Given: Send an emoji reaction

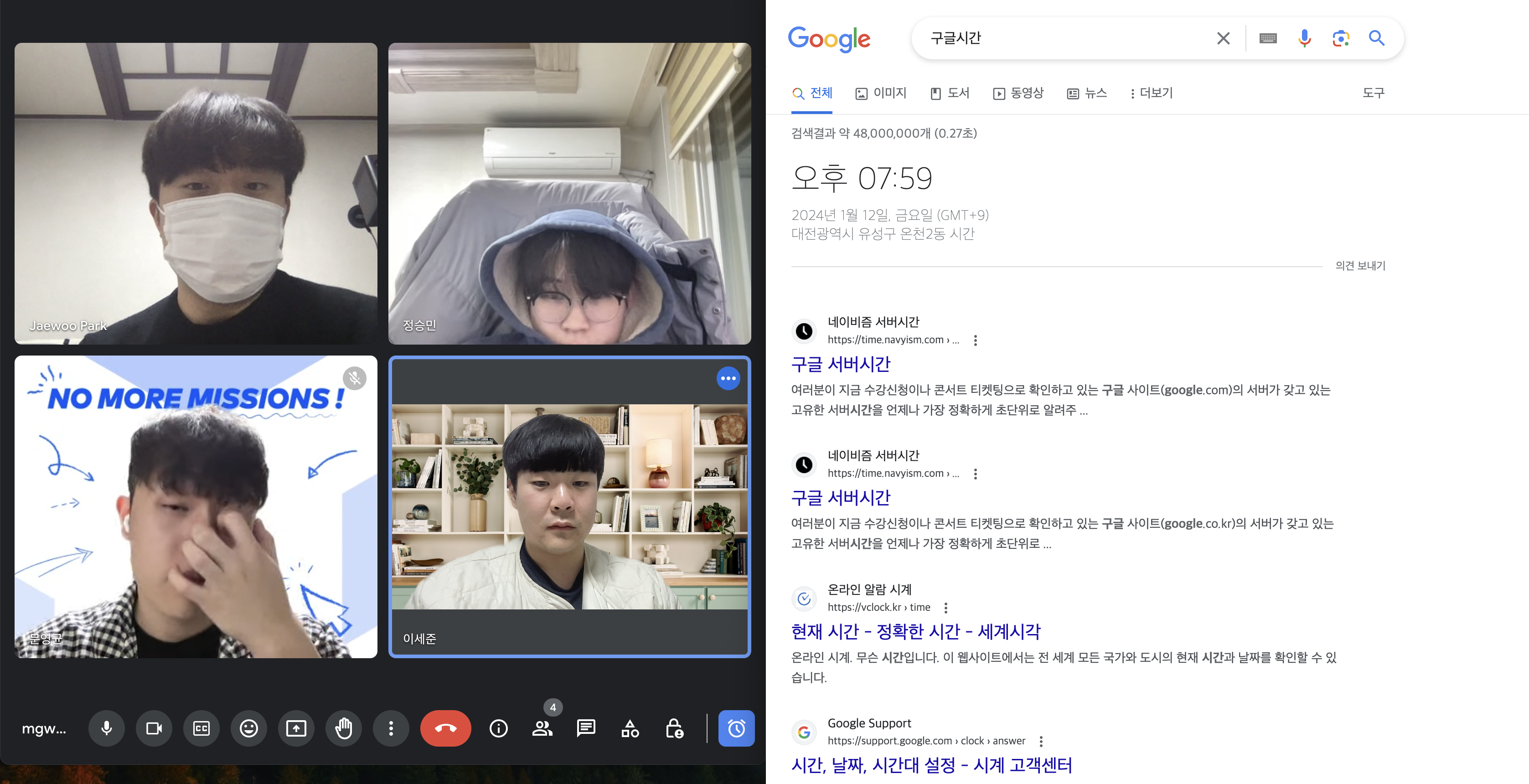Looking at the screenshot, I should coord(249,728).
